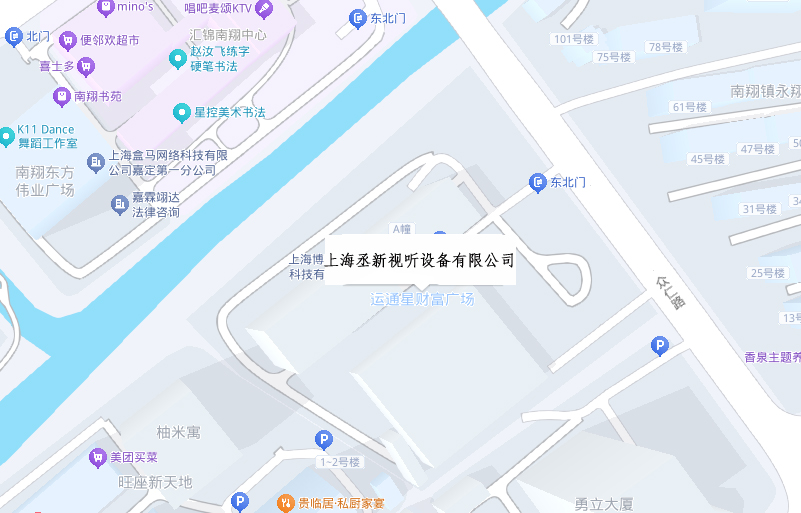Open the 上海丞新视听设备有限公司 location callout
This screenshot has width=801, height=513.
point(419,261)
